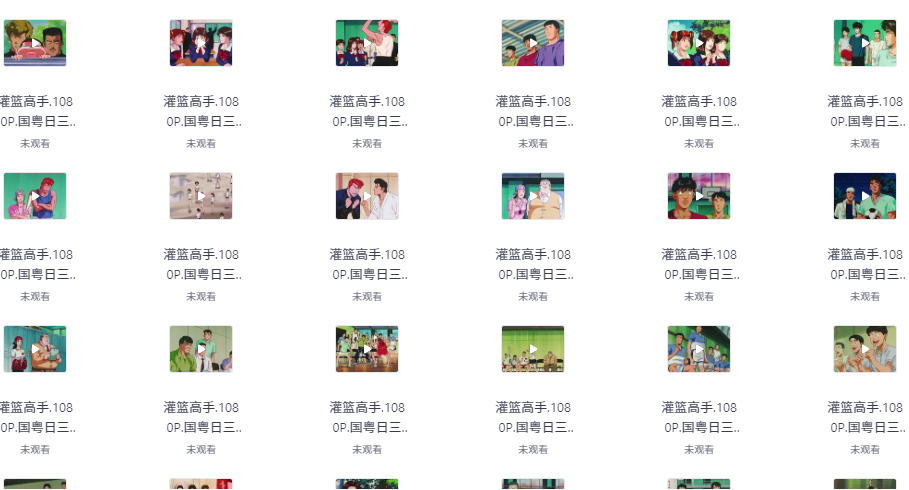909x490 pixels.
Task: Open the video with the tall man in purple
Action: tap(533, 43)
